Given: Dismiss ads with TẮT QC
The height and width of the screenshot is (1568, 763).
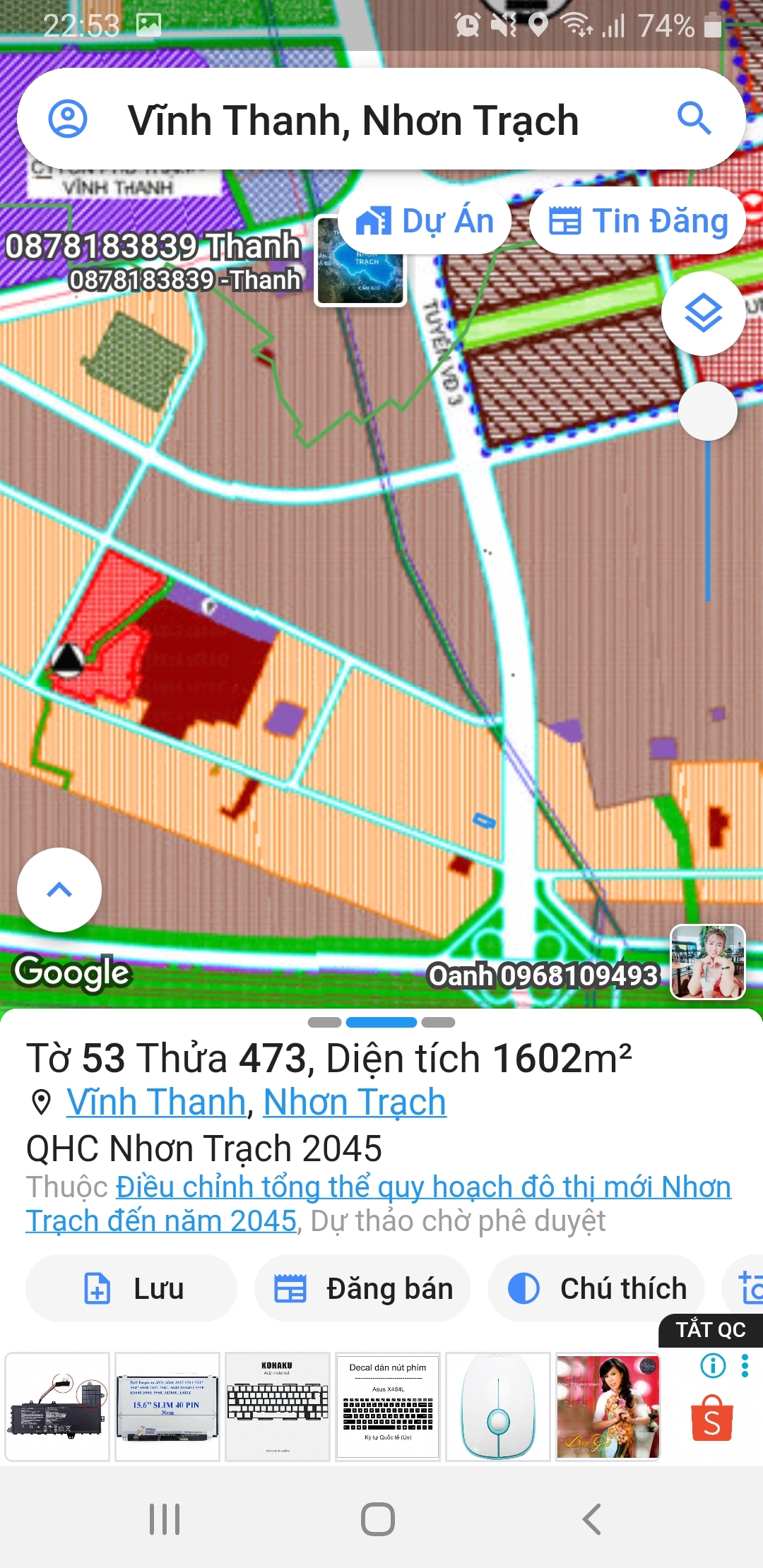Looking at the screenshot, I should pyautogui.click(x=711, y=1330).
